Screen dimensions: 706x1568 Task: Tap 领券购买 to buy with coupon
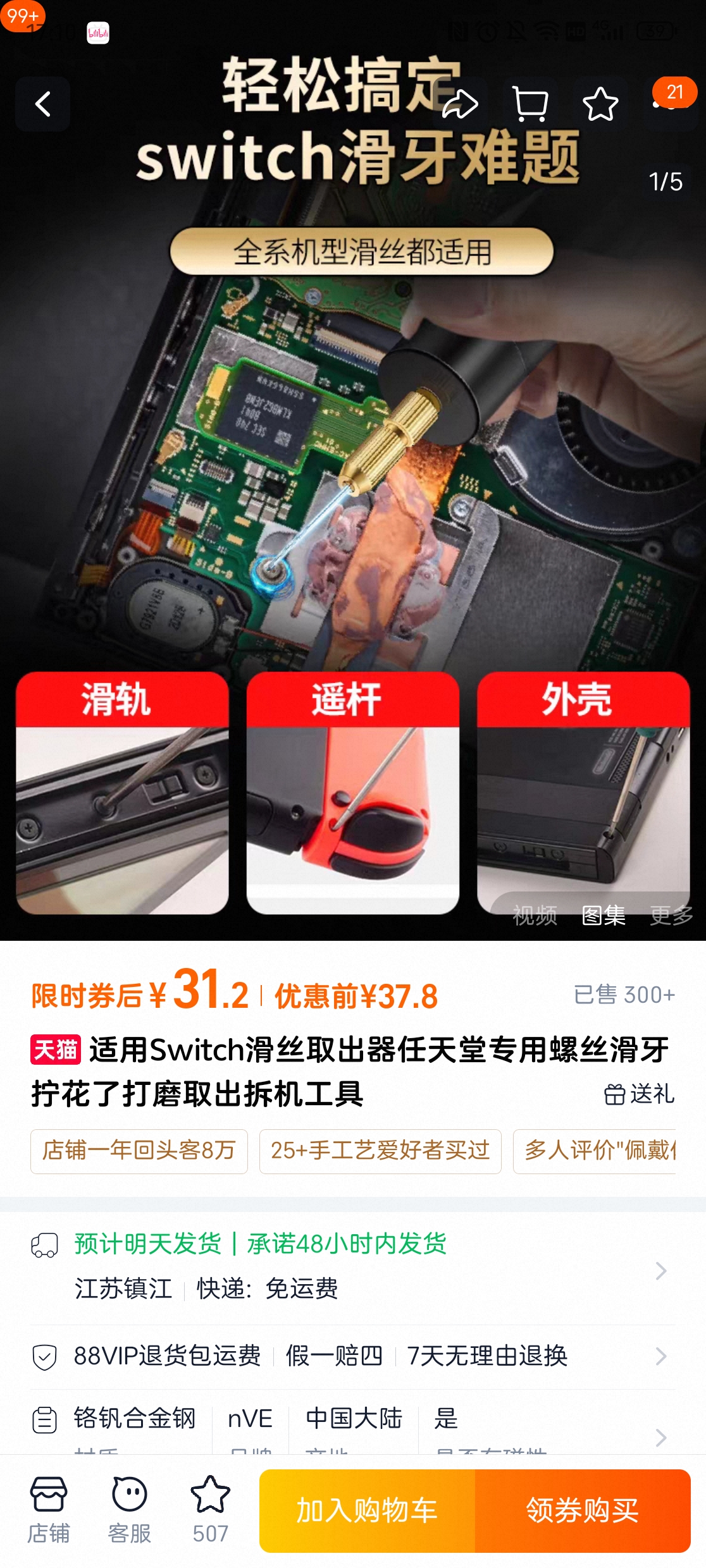(x=582, y=1510)
